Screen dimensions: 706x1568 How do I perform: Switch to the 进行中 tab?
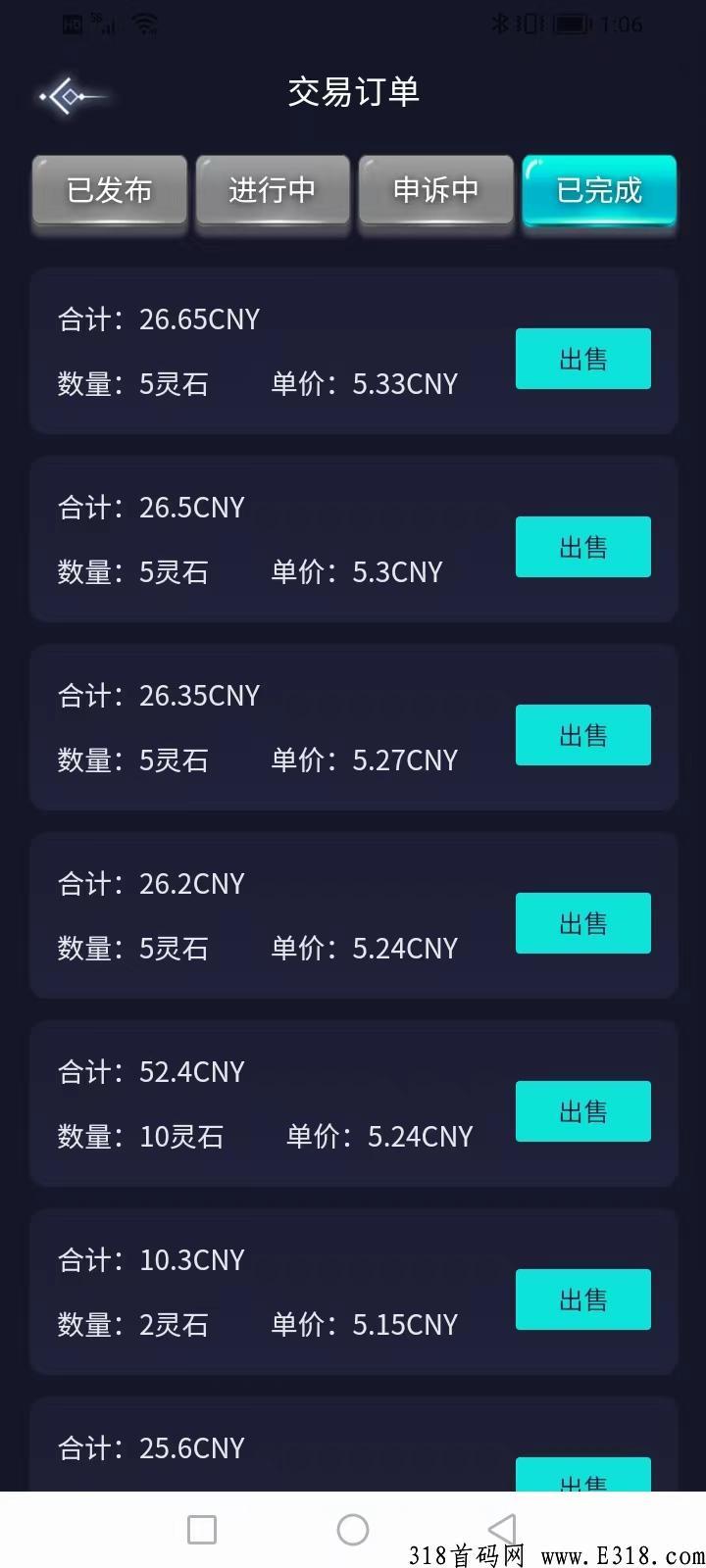pyautogui.click(x=273, y=190)
